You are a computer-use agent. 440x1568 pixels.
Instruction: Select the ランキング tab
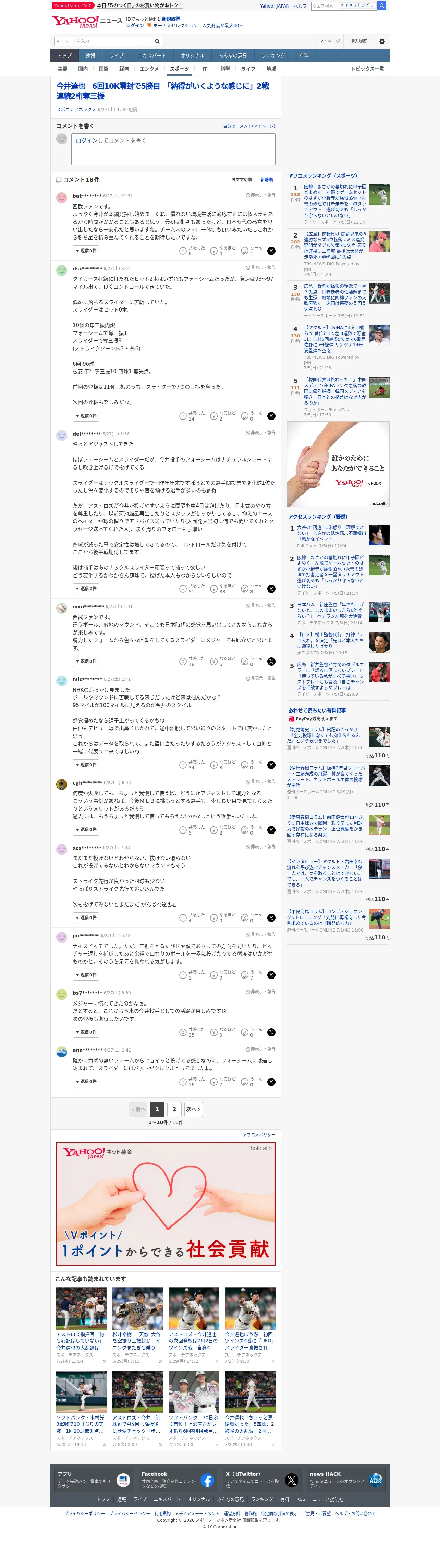(273, 56)
